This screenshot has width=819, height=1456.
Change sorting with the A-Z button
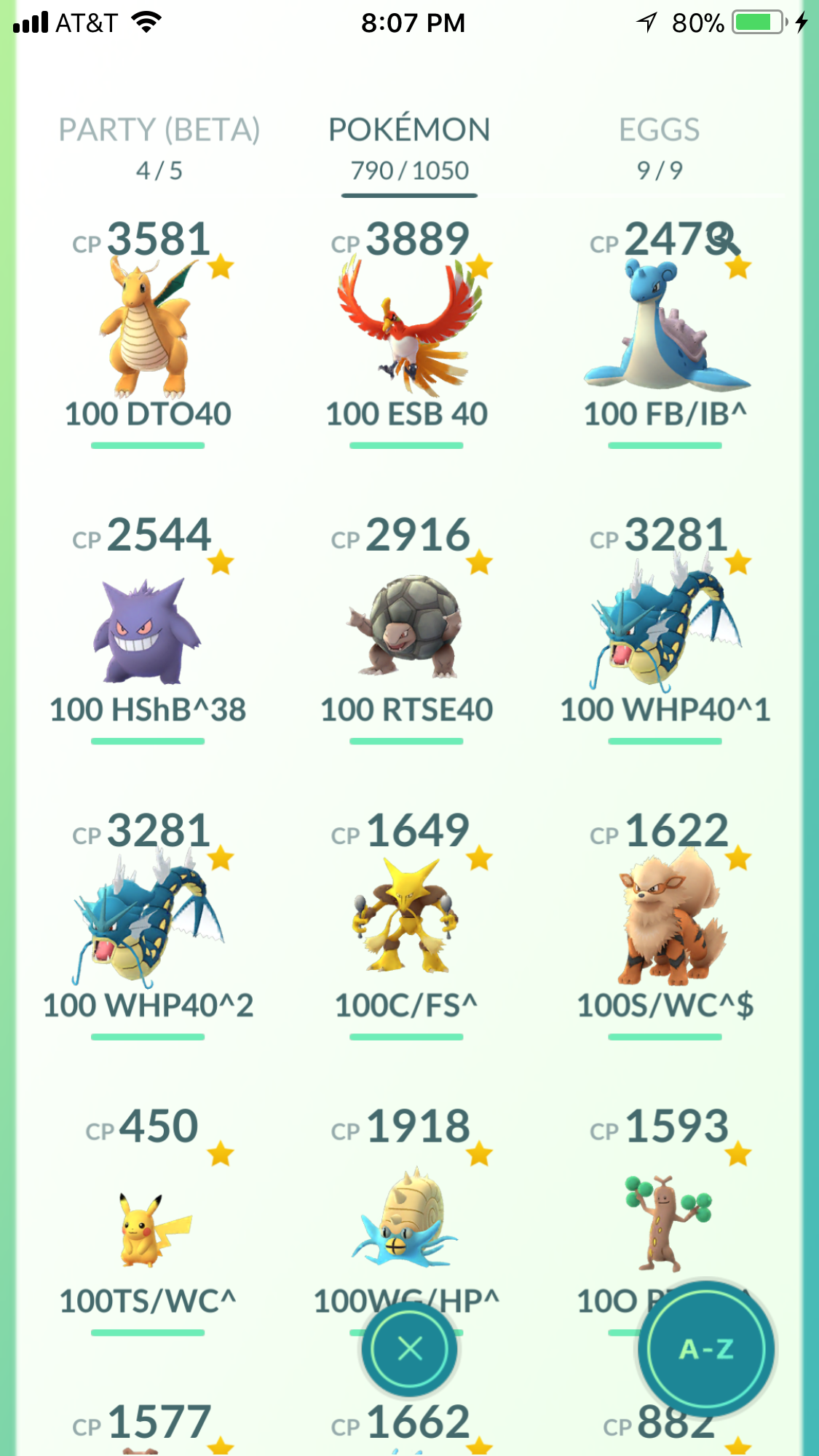click(x=705, y=1349)
